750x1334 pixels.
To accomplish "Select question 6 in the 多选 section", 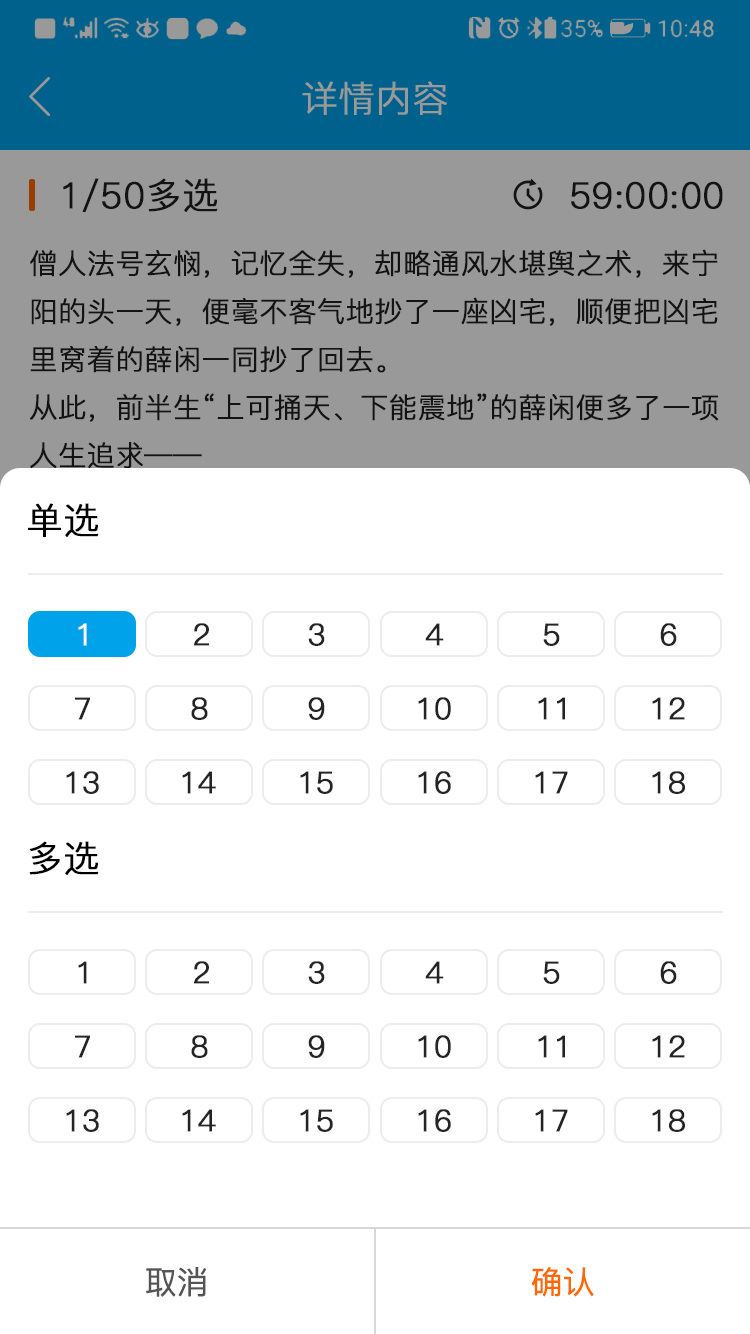I will (x=668, y=972).
